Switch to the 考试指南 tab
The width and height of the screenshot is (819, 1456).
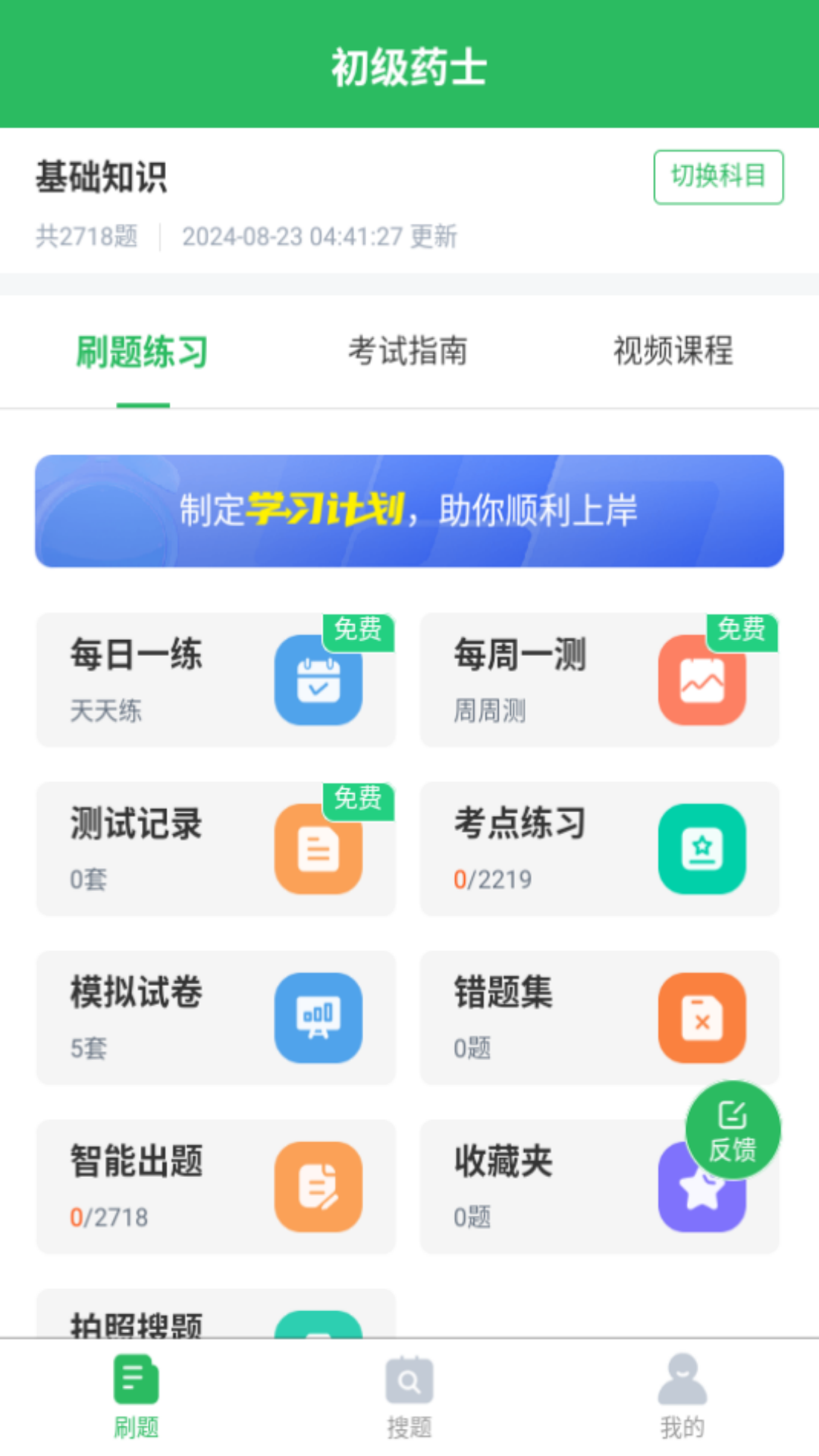[408, 350]
